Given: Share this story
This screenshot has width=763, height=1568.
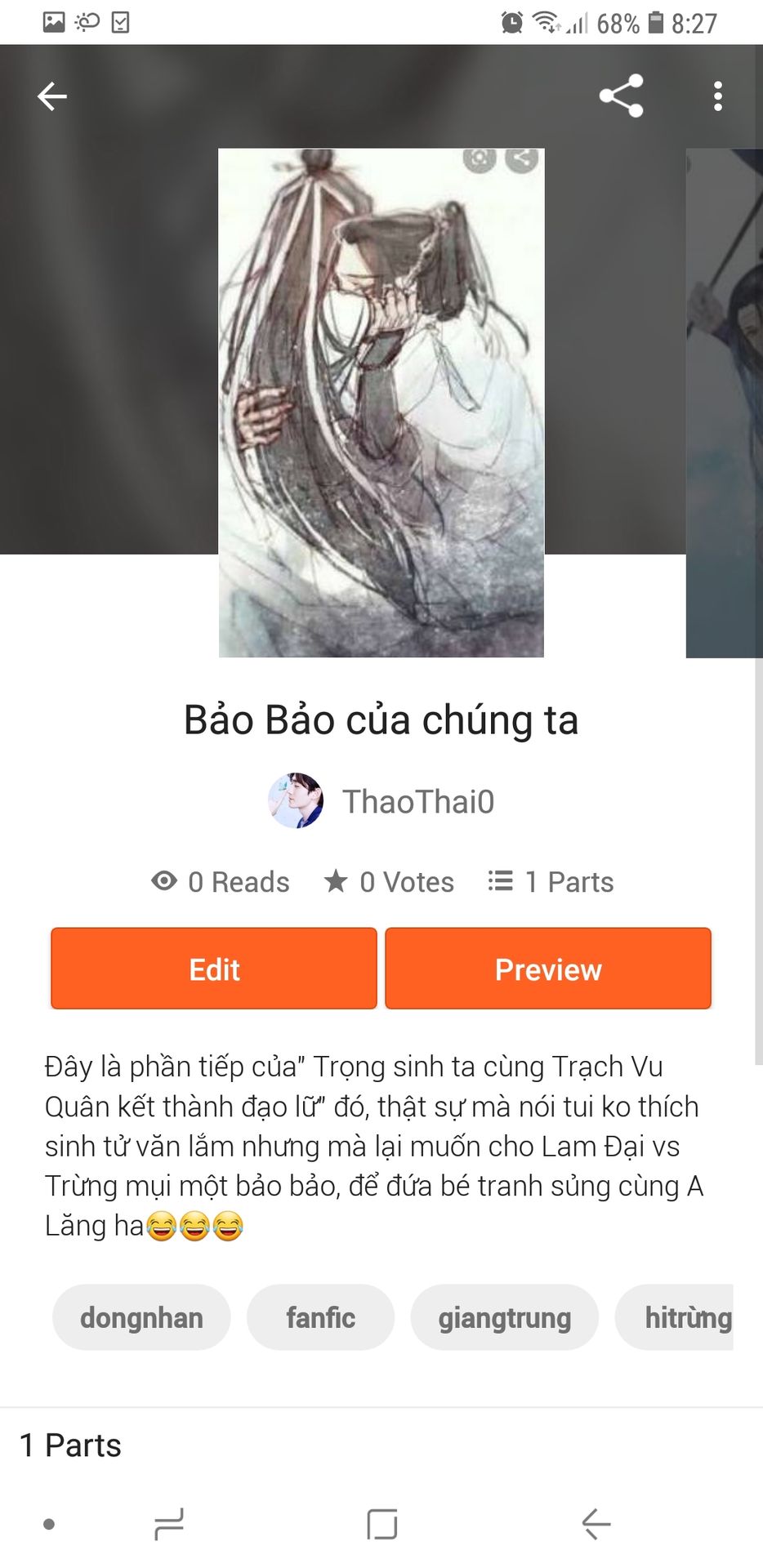Looking at the screenshot, I should point(621,96).
